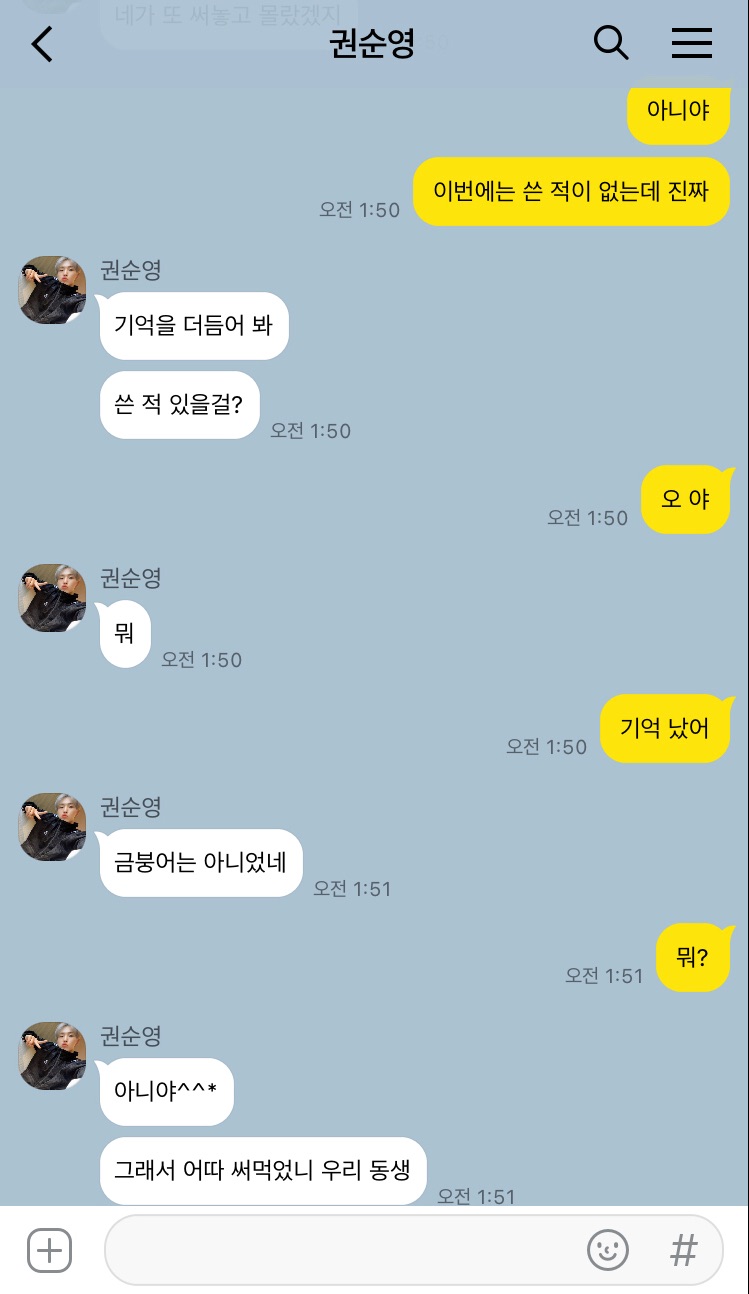749x1294 pixels.
Task: Tap the bubble 쓴 적 있을걸?
Action: coord(179,404)
